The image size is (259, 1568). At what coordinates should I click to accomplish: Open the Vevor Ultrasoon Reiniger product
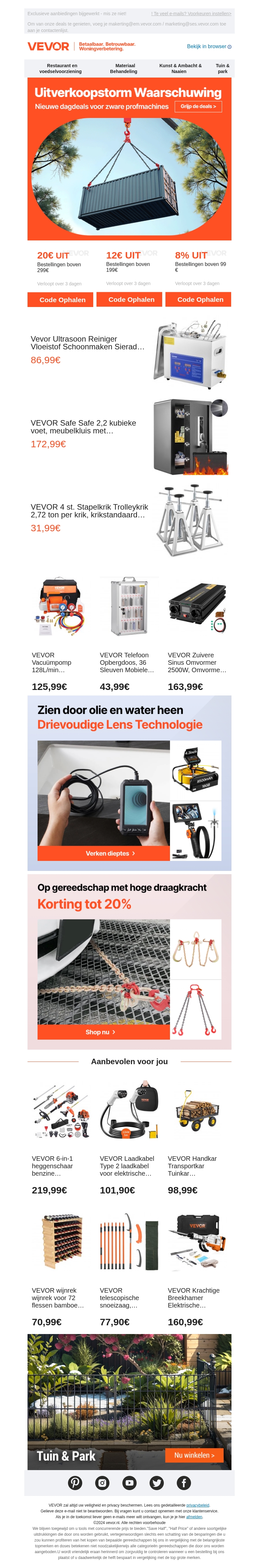click(x=88, y=343)
